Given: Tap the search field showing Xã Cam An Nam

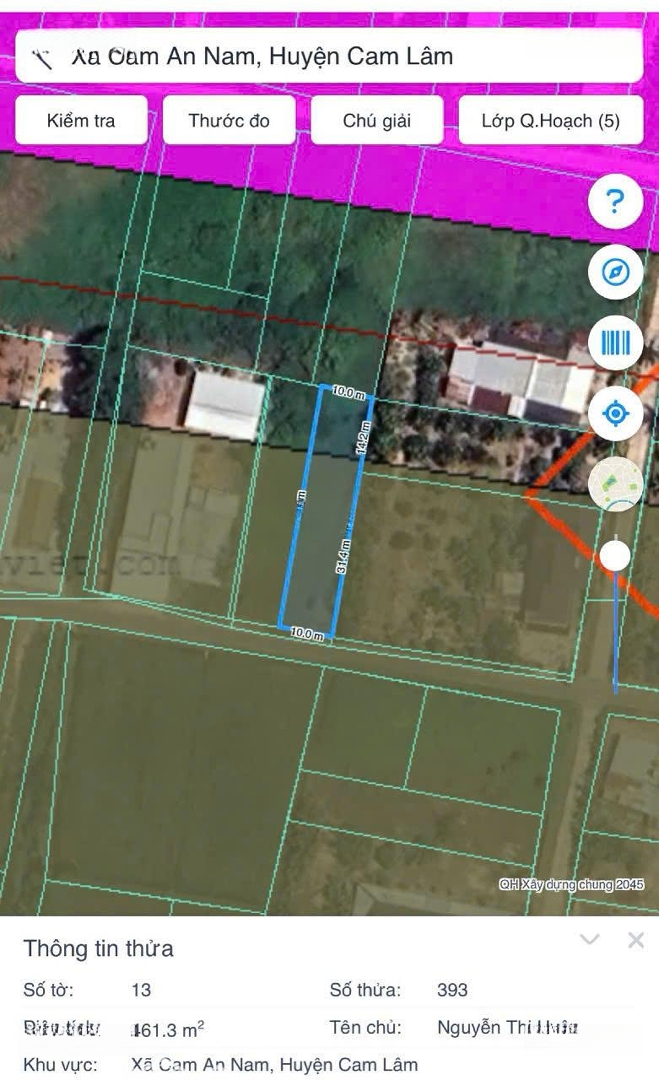Looking at the screenshot, I should (x=329, y=56).
